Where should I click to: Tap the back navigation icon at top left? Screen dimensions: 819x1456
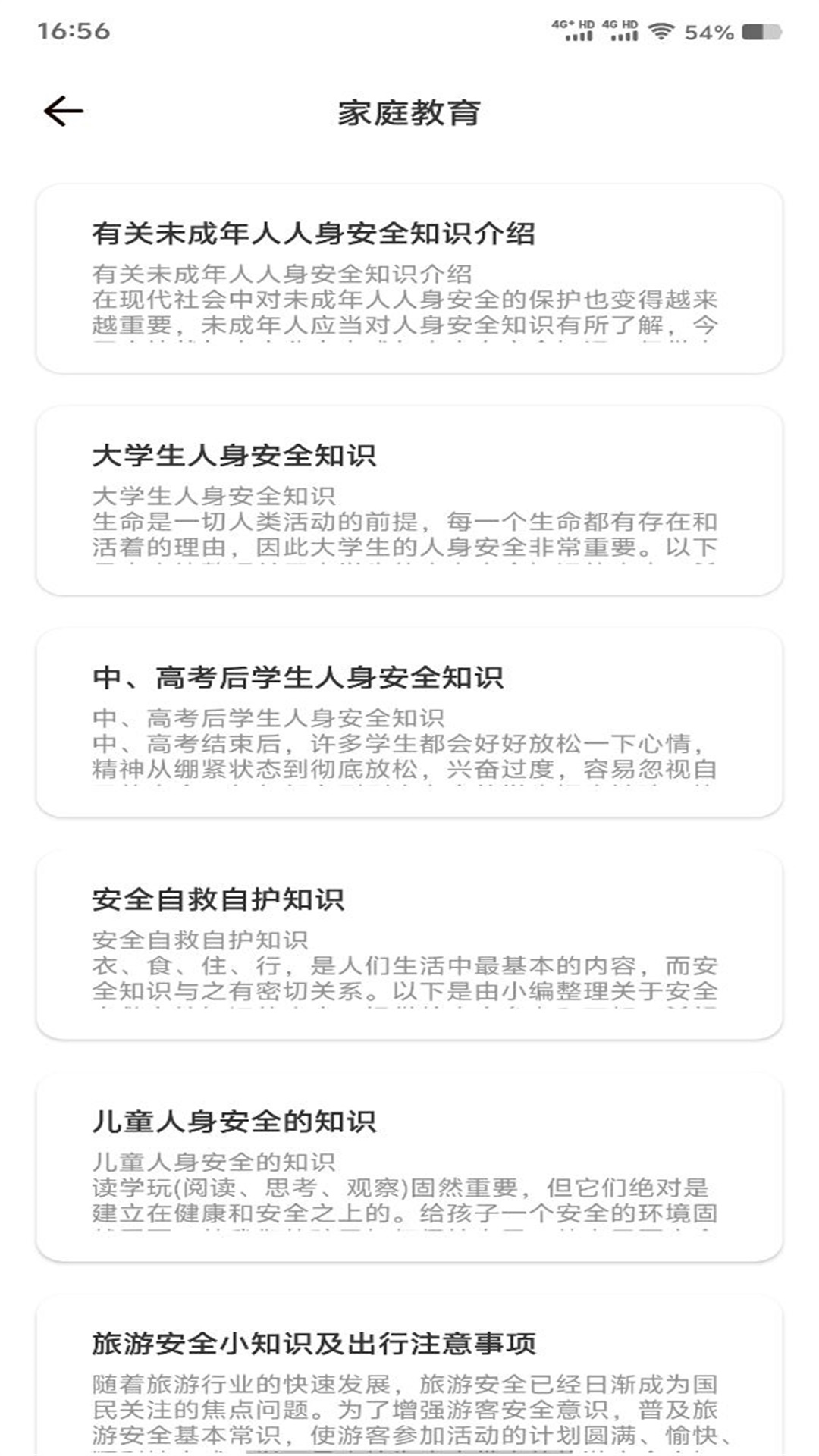click(64, 111)
